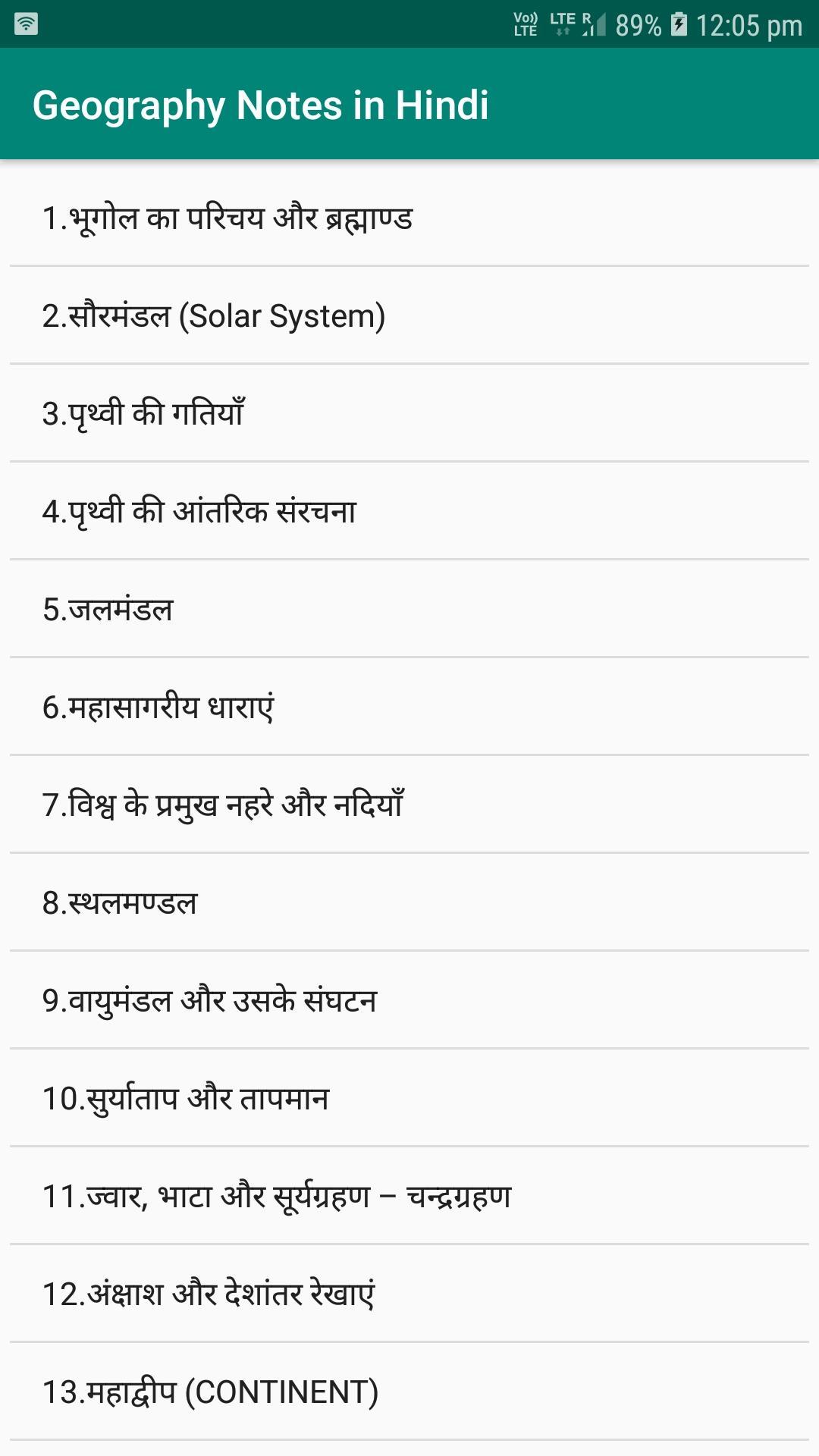Select chapter 9 वायुमंडल और उसके संघटन
819x1456 pixels.
click(209, 1001)
